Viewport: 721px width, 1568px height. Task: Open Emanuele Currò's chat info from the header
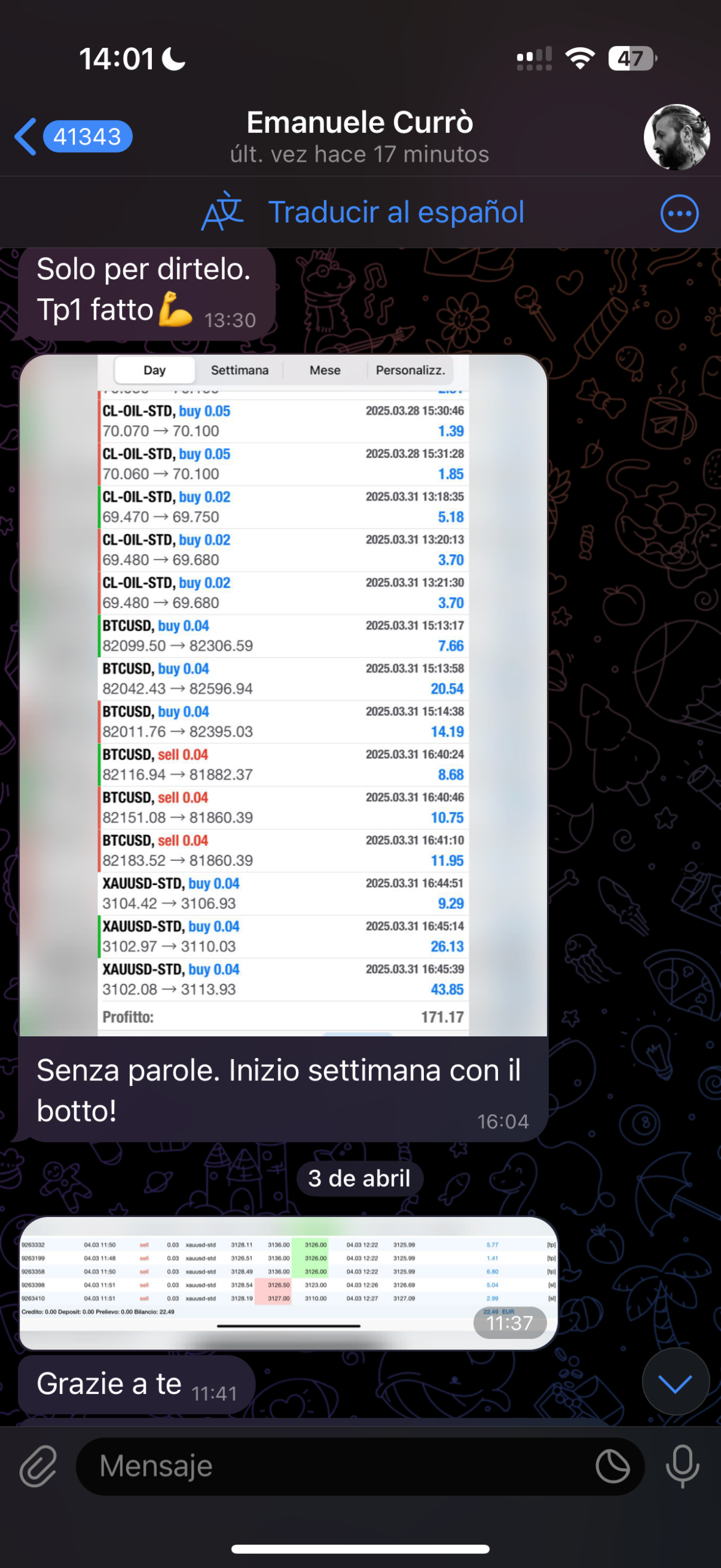point(360,137)
